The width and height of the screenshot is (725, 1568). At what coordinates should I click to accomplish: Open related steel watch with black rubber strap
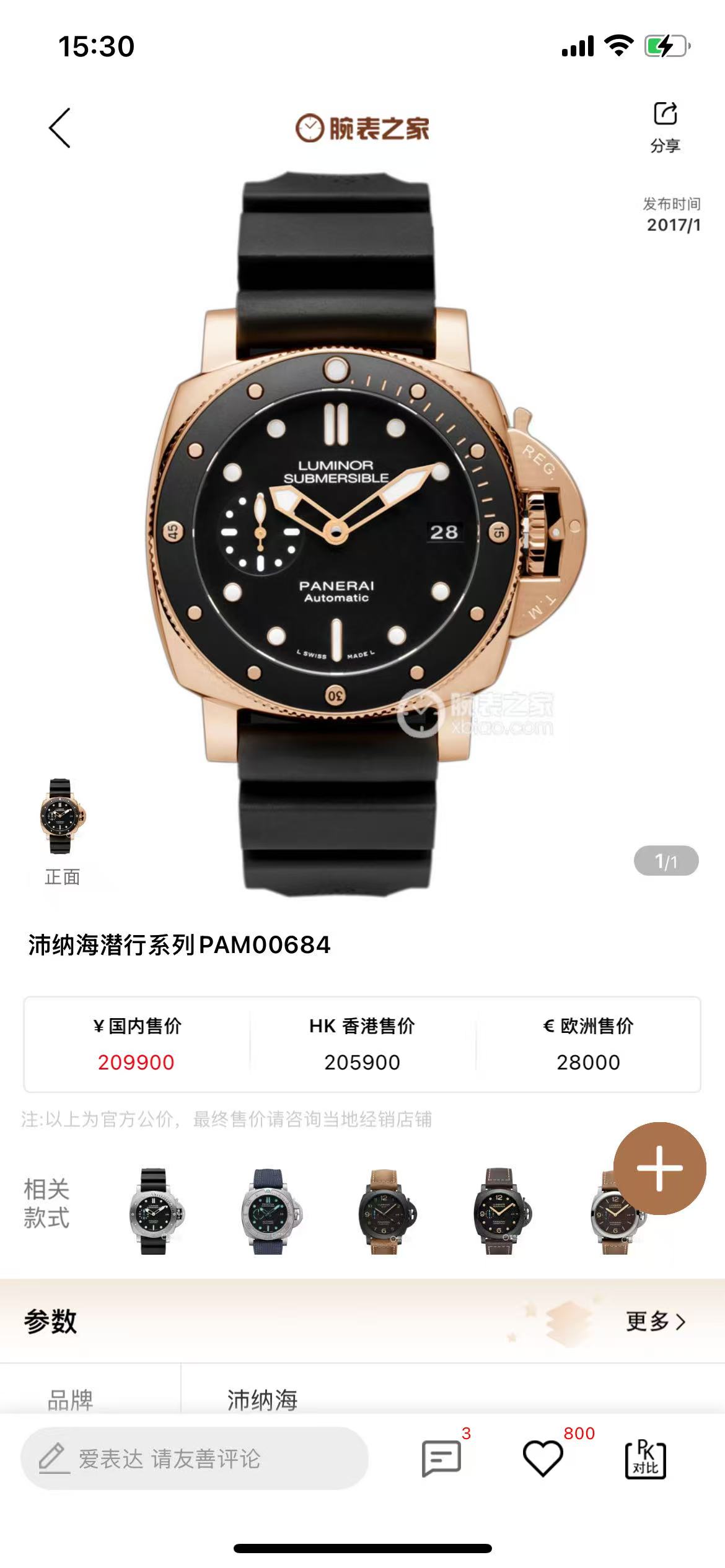click(154, 1211)
